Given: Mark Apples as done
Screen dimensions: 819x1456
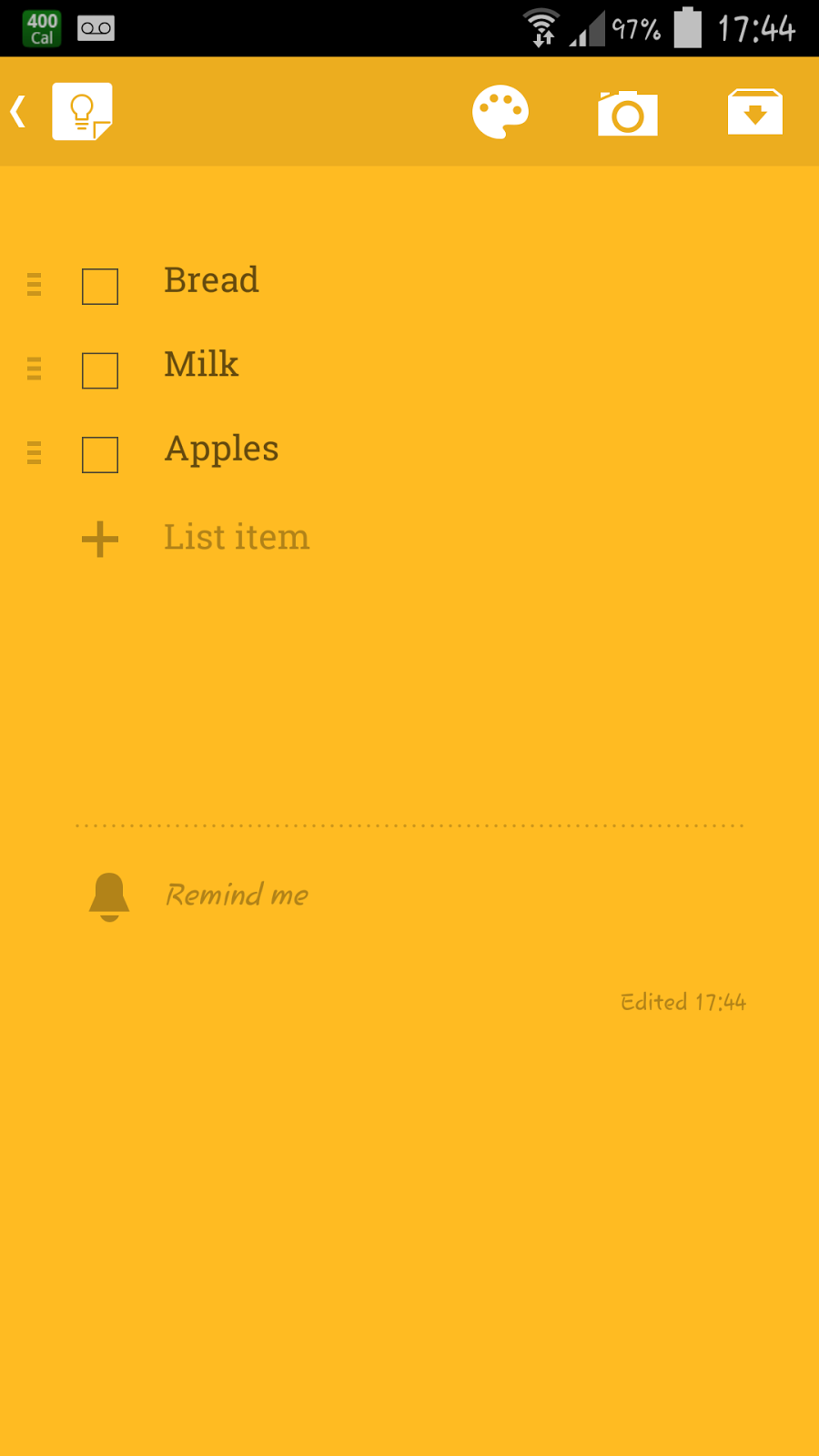Looking at the screenshot, I should point(100,454).
